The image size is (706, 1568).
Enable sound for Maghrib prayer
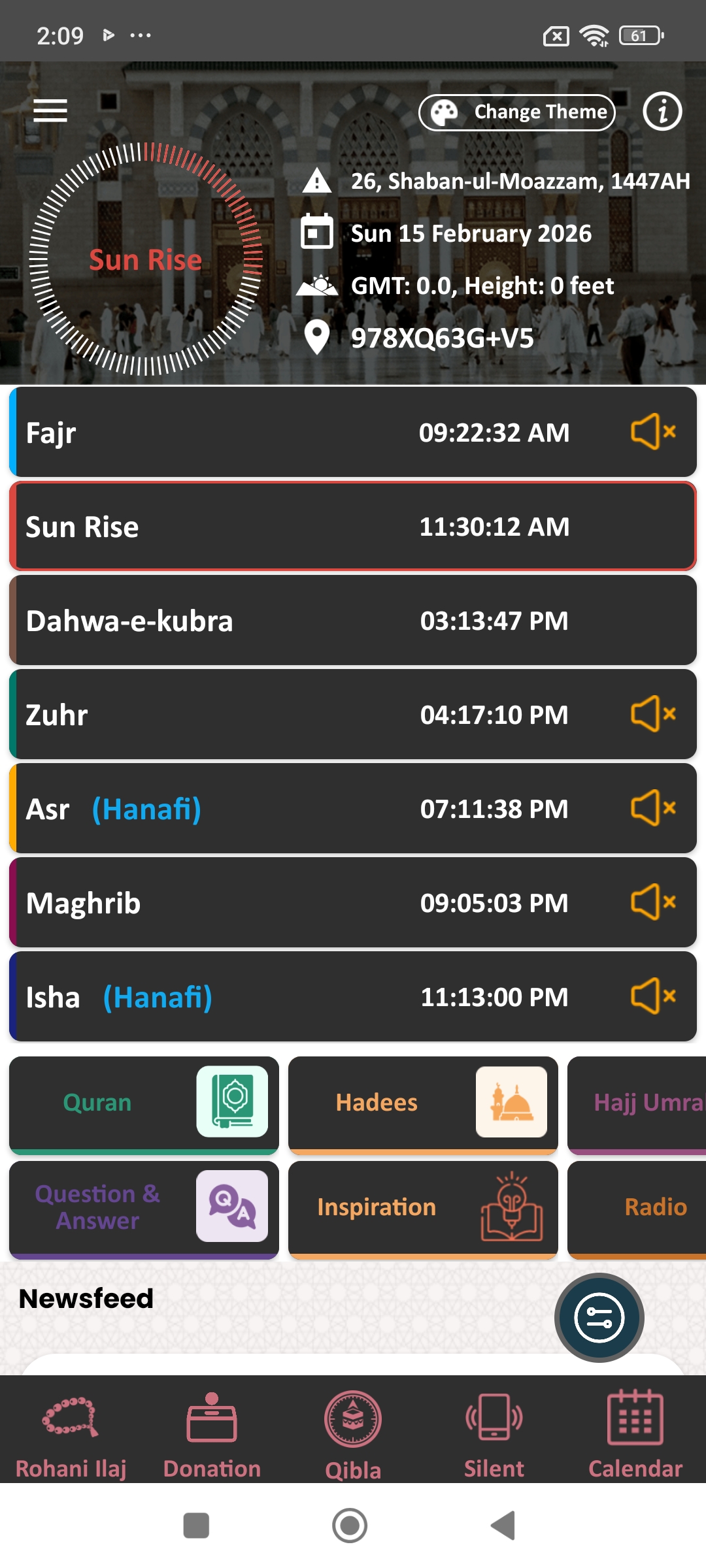pyautogui.click(x=652, y=902)
